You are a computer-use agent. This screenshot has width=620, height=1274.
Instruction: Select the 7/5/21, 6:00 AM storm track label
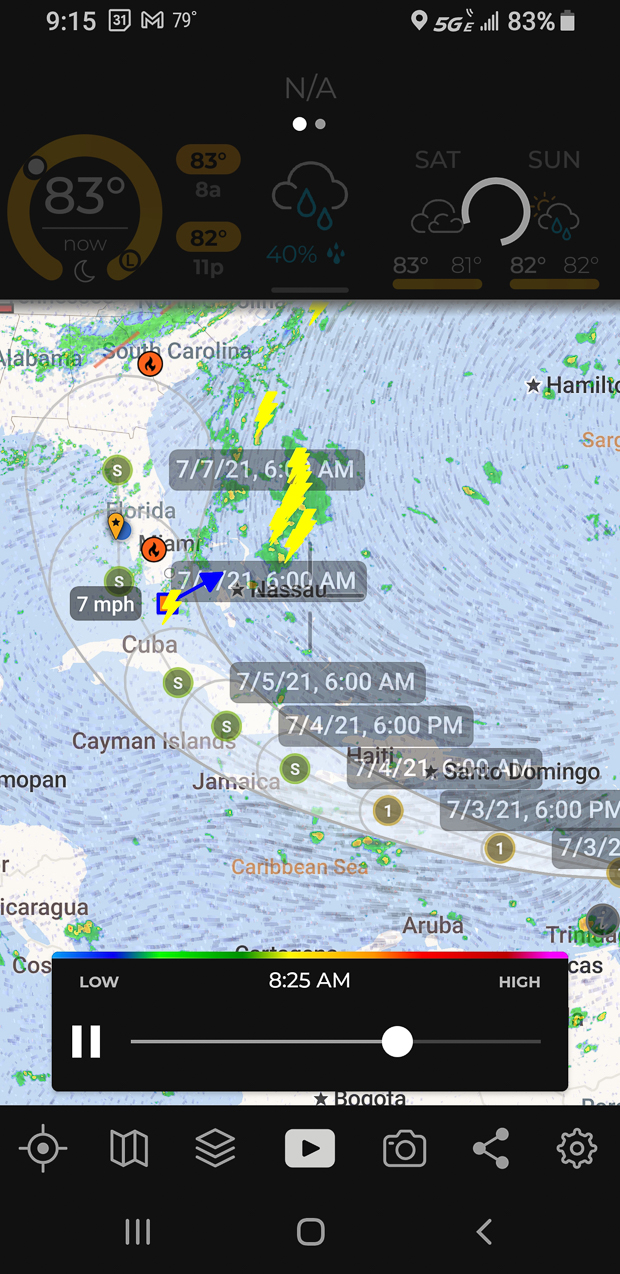[328, 682]
